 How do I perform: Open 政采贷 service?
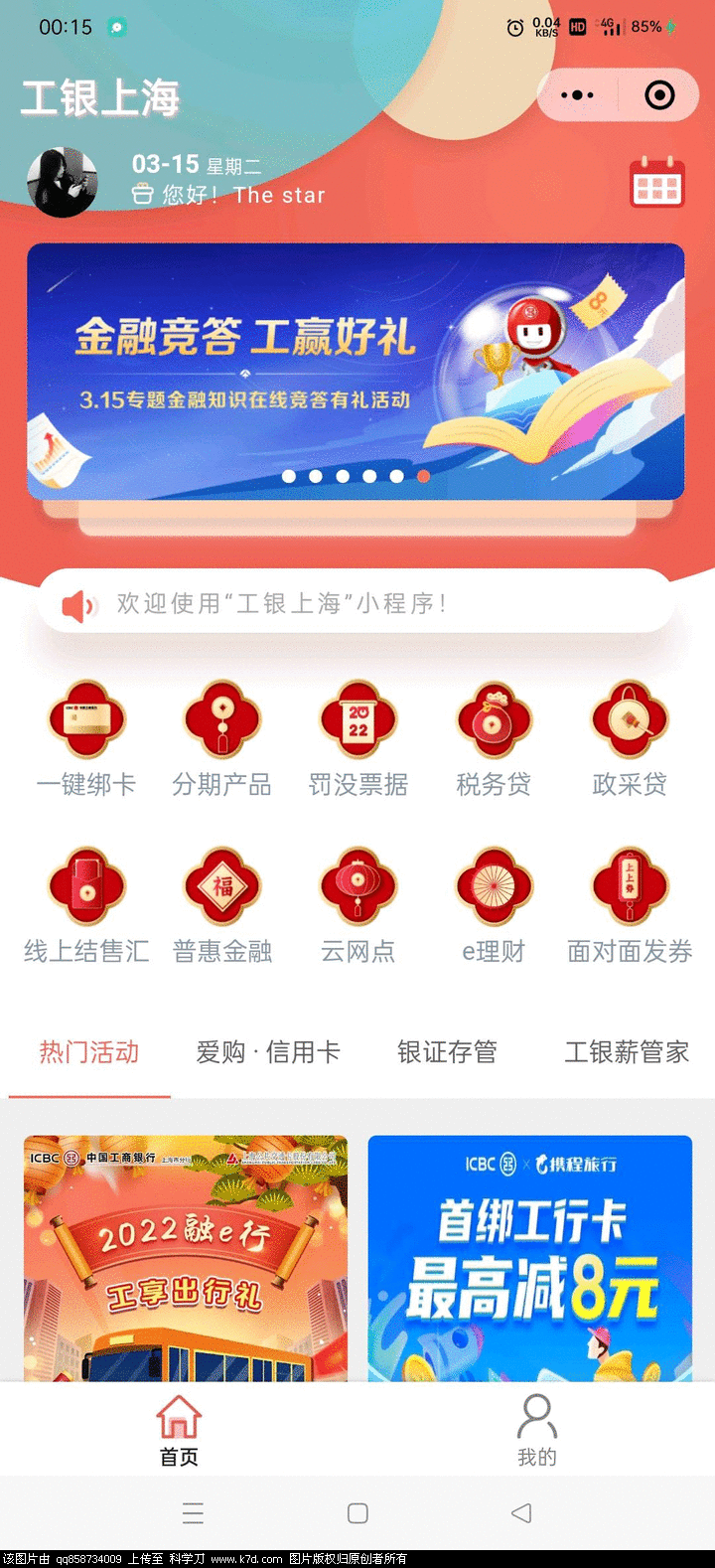click(x=629, y=738)
